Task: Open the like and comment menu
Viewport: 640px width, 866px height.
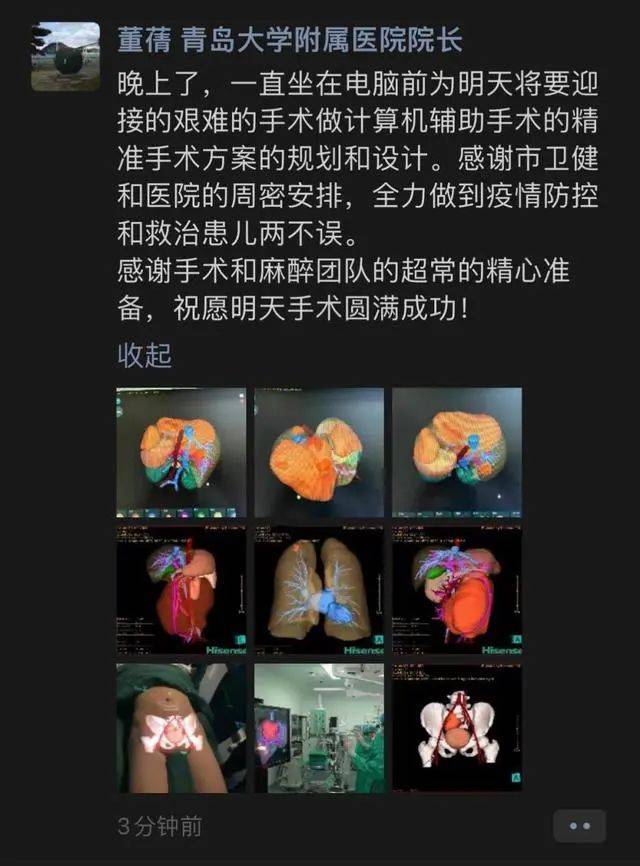Action: click(x=580, y=825)
